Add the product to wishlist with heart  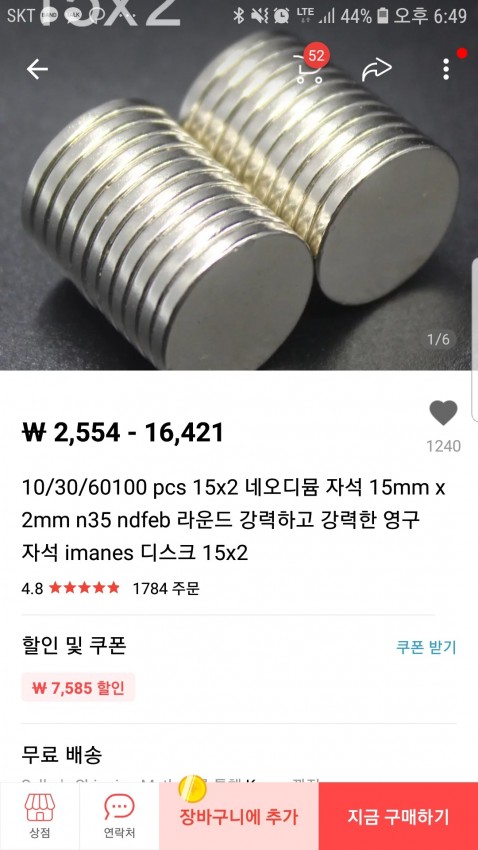[443, 413]
